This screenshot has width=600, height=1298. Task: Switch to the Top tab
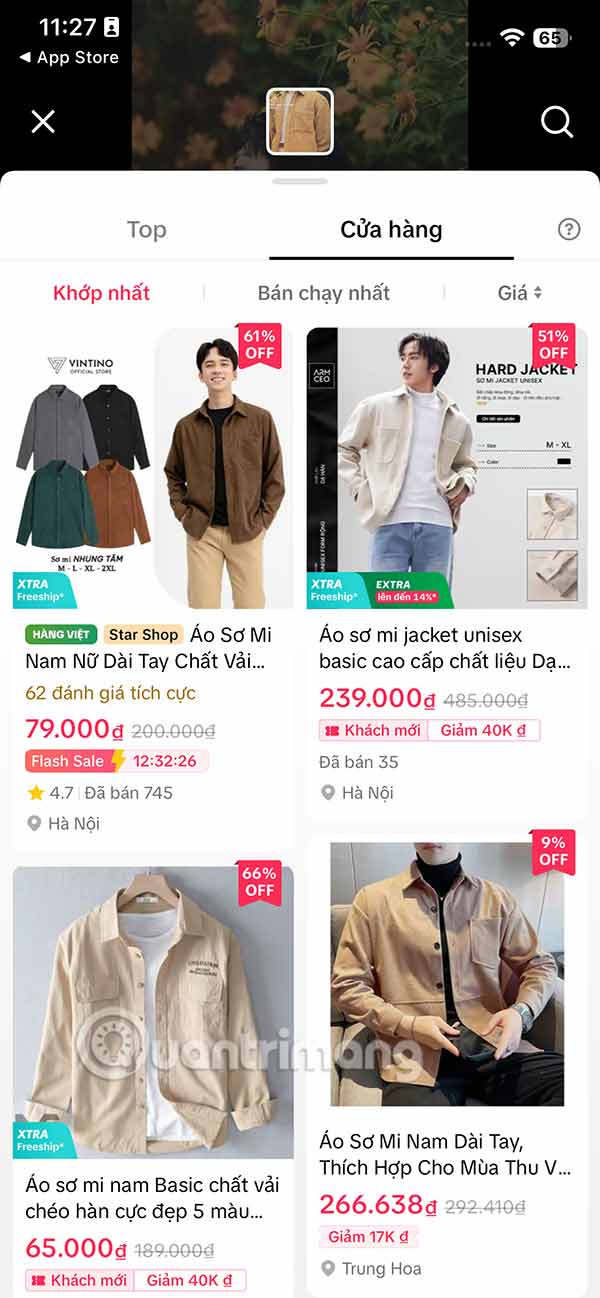pos(146,230)
